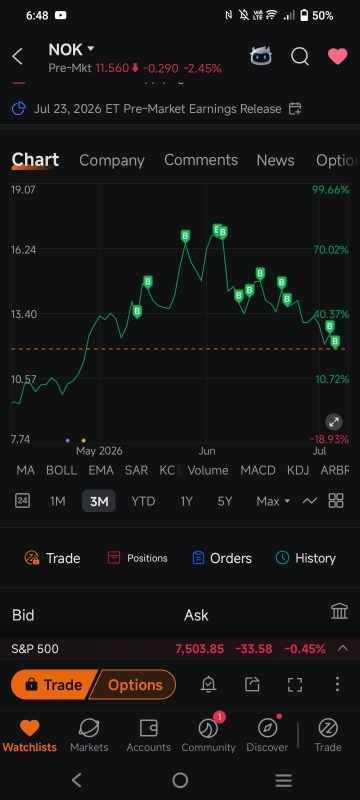The height and width of the screenshot is (800, 360).
Task: Open the robot AI assistant icon
Action: pyautogui.click(x=261, y=56)
